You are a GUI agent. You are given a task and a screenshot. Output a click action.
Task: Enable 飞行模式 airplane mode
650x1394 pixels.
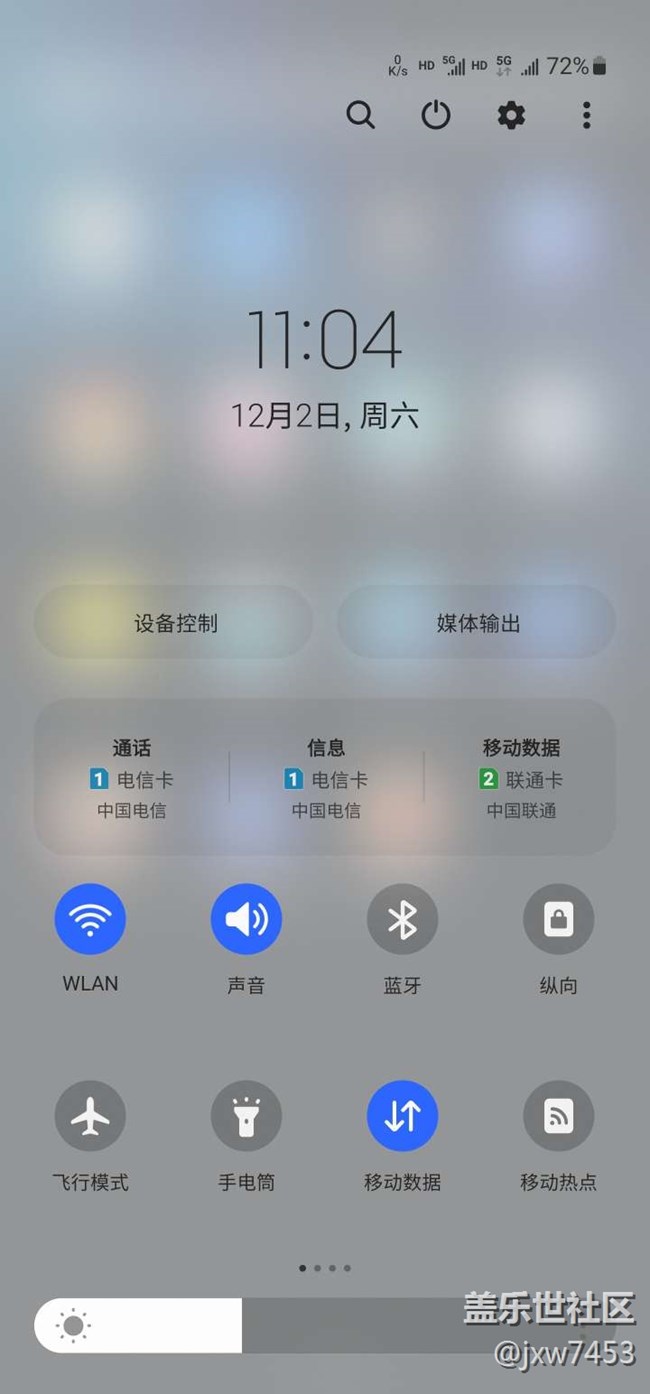90,1116
